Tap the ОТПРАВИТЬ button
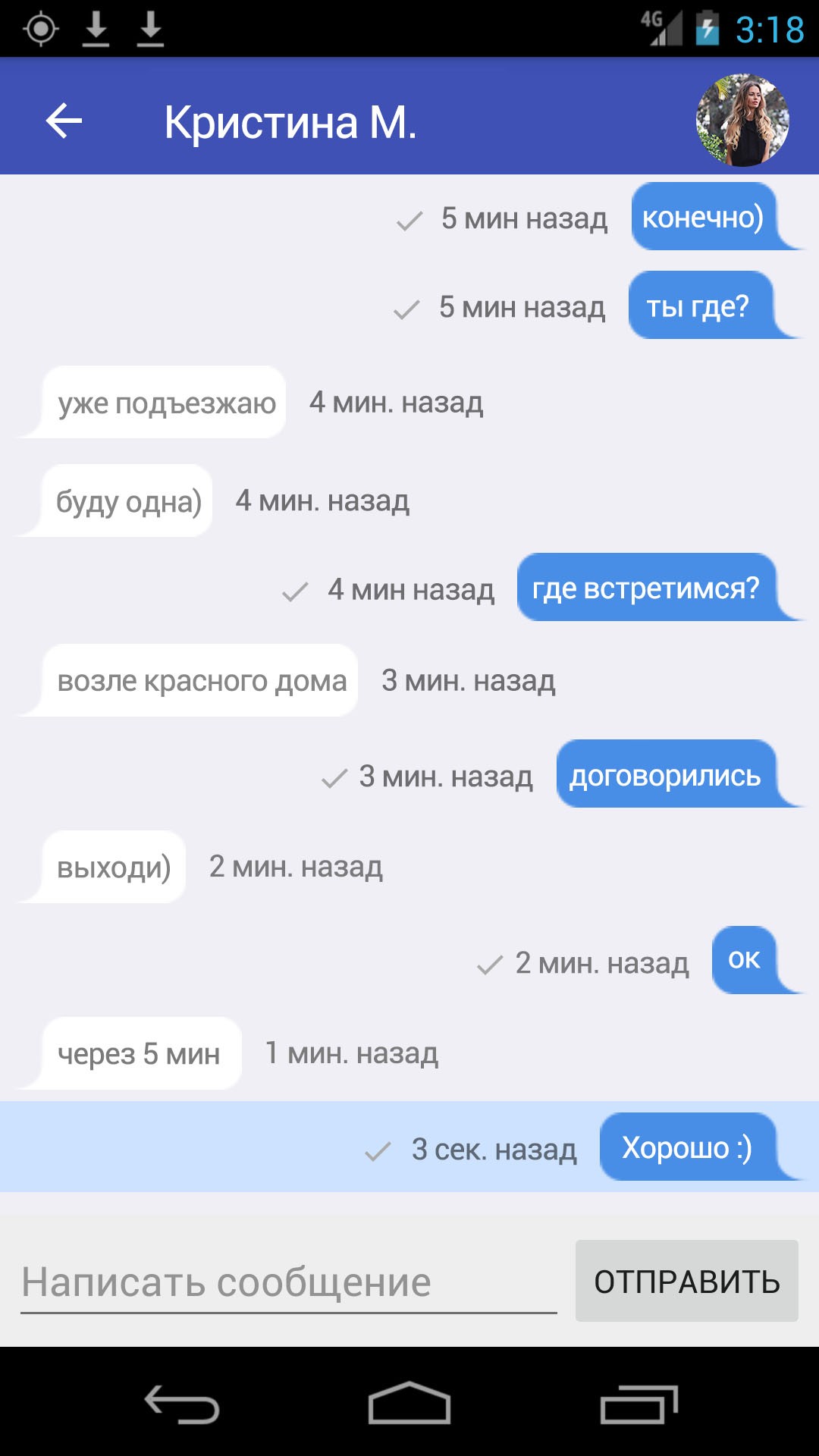The height and width of the screenshot is (1456, 819). pos(686,1281)
